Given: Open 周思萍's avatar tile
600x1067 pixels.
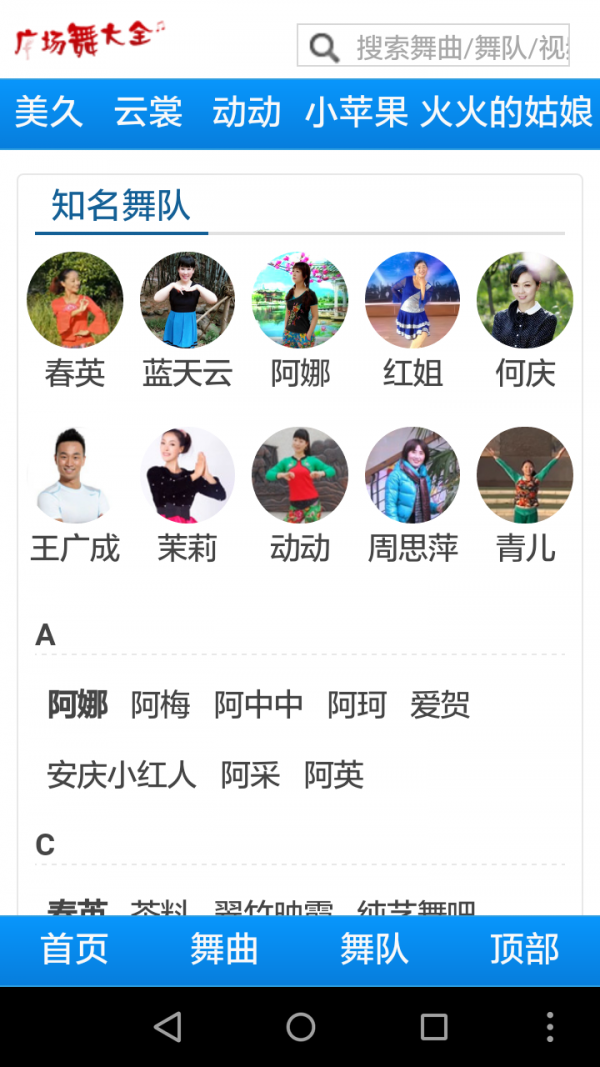Looking at the screenshot, I should click(x=412, y=477).
